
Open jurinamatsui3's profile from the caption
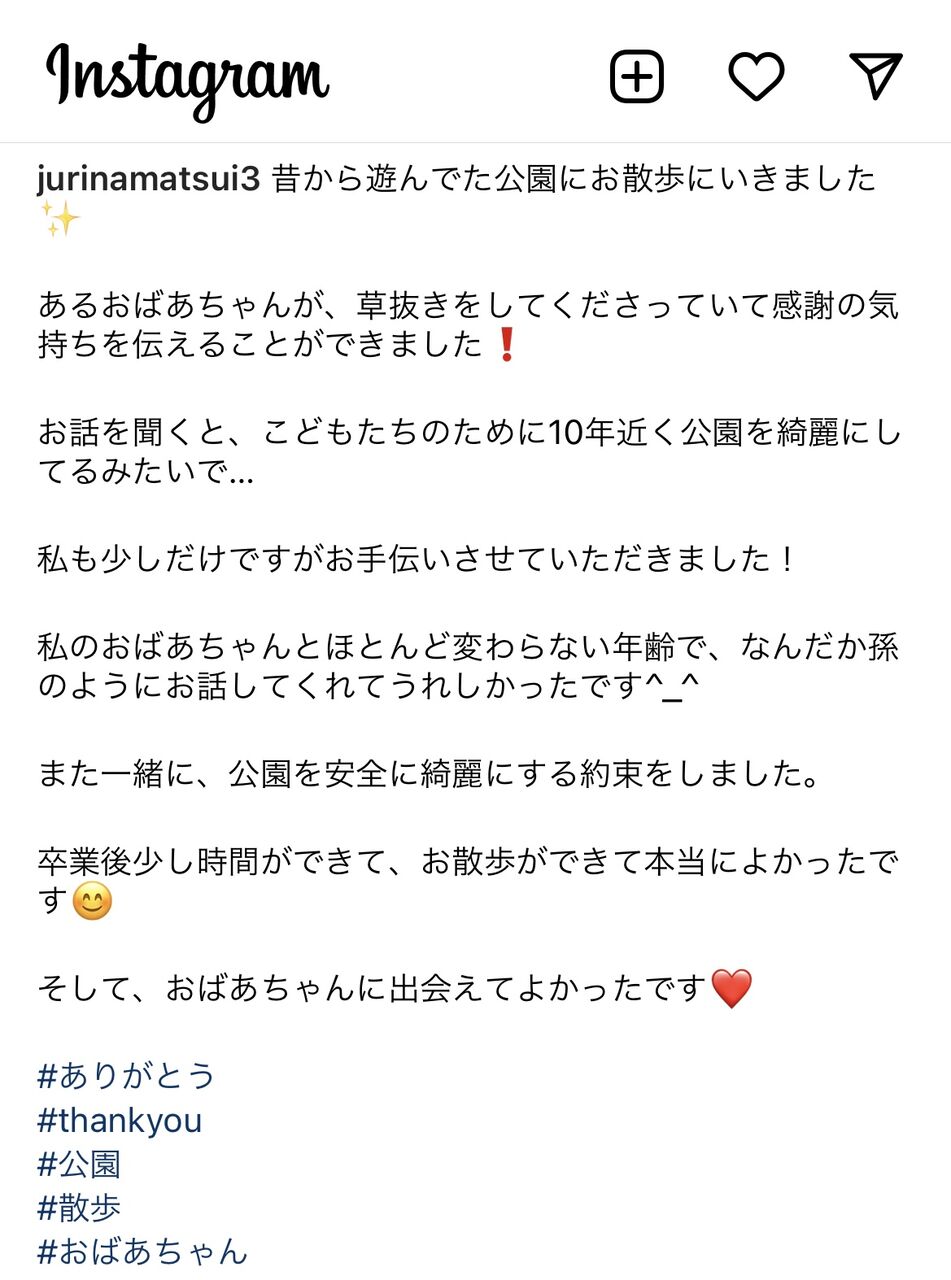coord(149,179)
